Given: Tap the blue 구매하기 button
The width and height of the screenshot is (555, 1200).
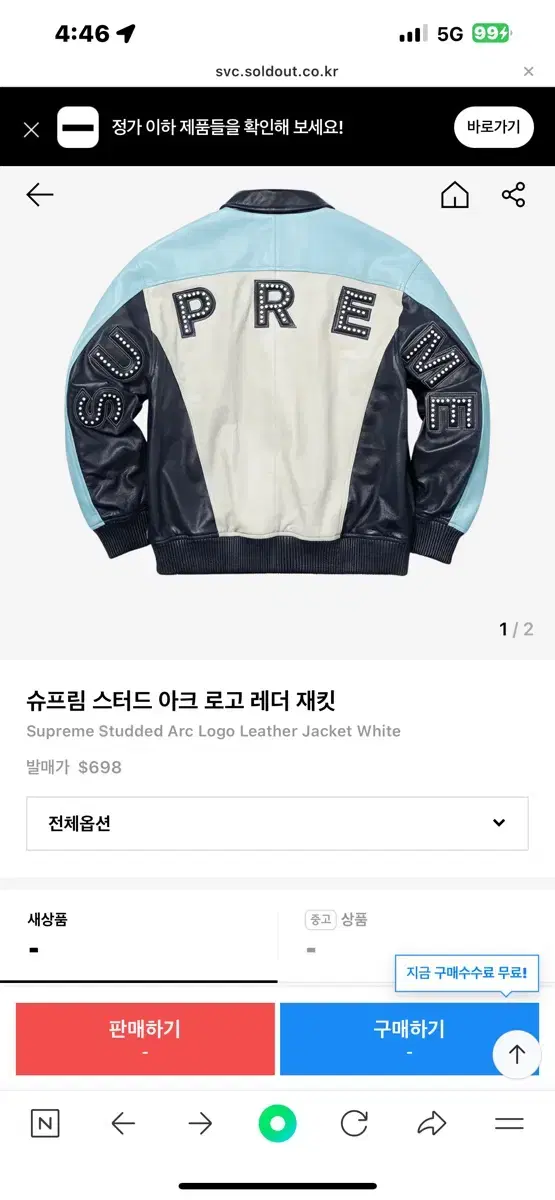Looking at the screenshot, I should click(409, 1039).
